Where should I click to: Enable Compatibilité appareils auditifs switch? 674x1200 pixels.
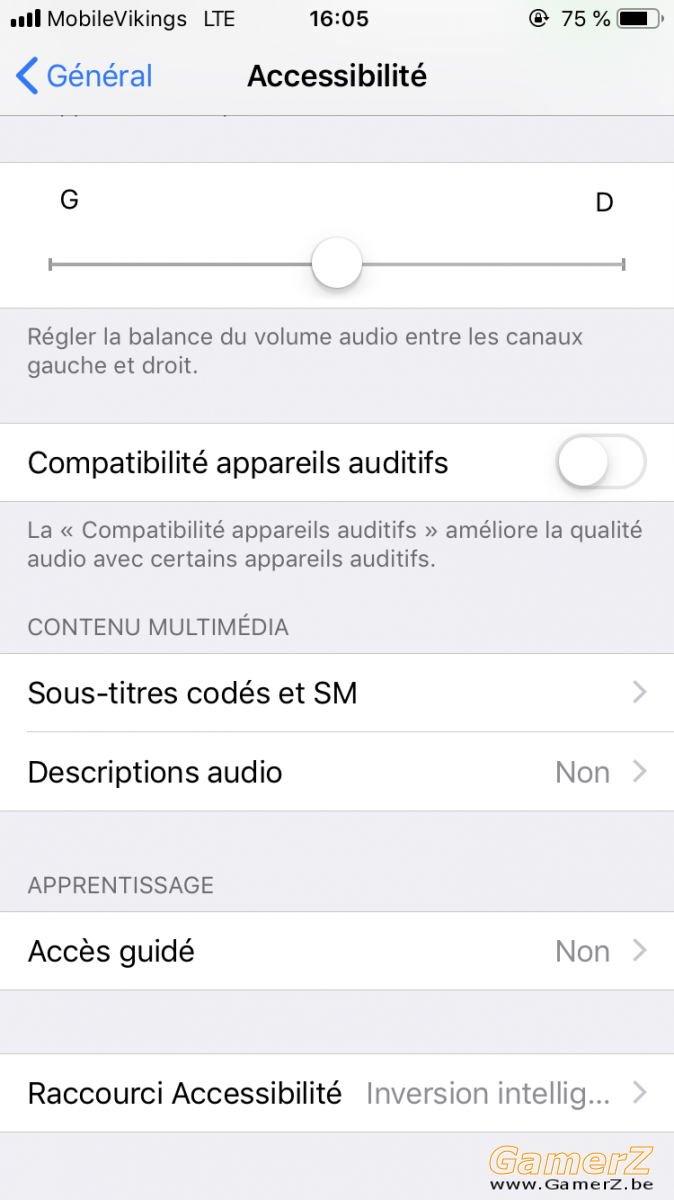point(600,462)
